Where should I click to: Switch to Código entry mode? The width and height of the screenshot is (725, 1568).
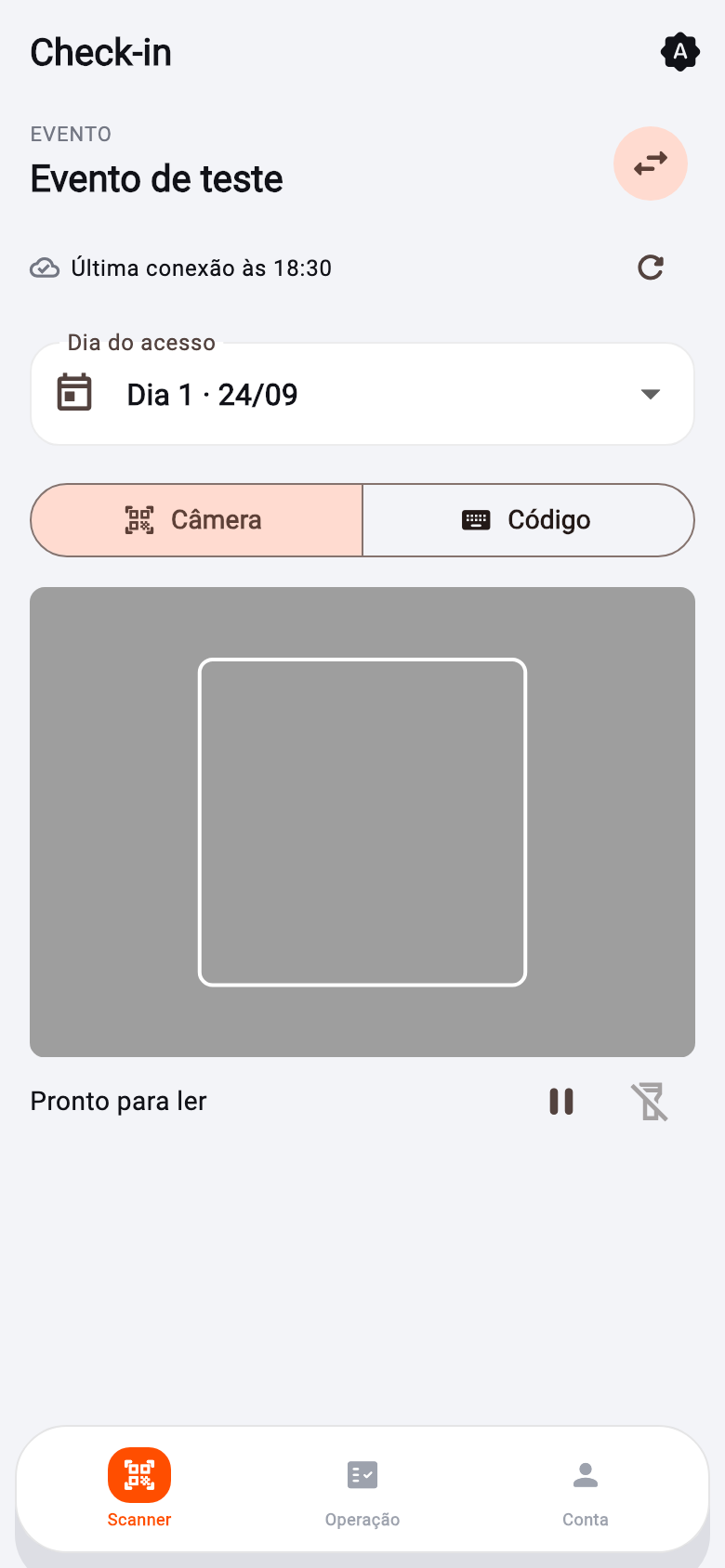(x=528, y=520)
